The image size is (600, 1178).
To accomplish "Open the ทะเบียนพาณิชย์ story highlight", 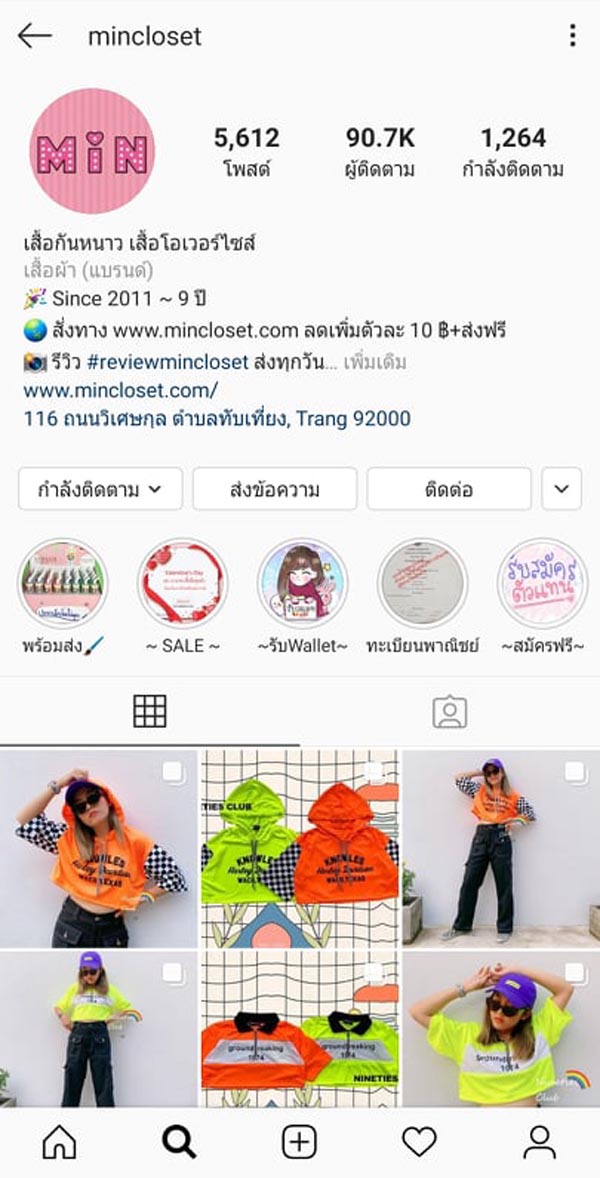I will coord(422,583).
